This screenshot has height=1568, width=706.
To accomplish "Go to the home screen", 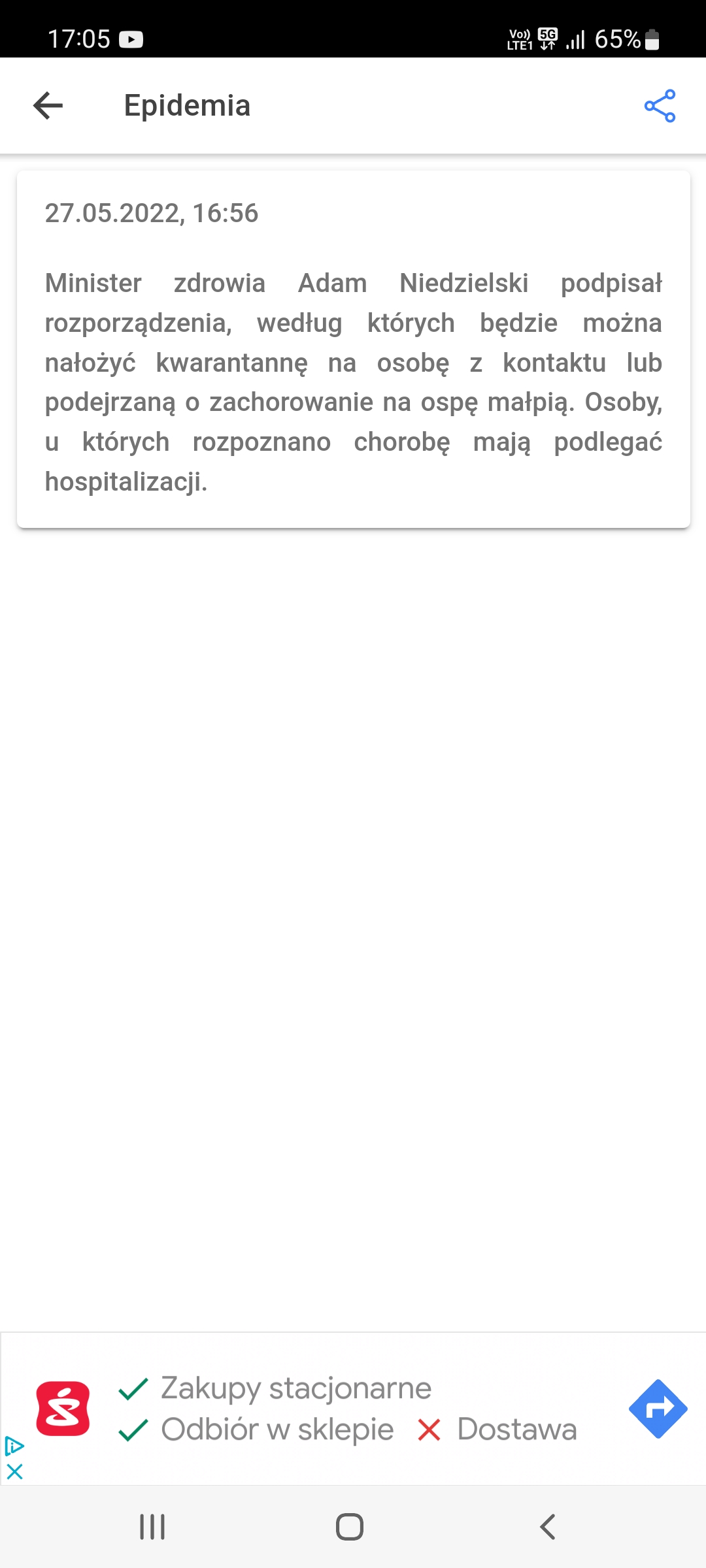I will [x=350, y=1527].
